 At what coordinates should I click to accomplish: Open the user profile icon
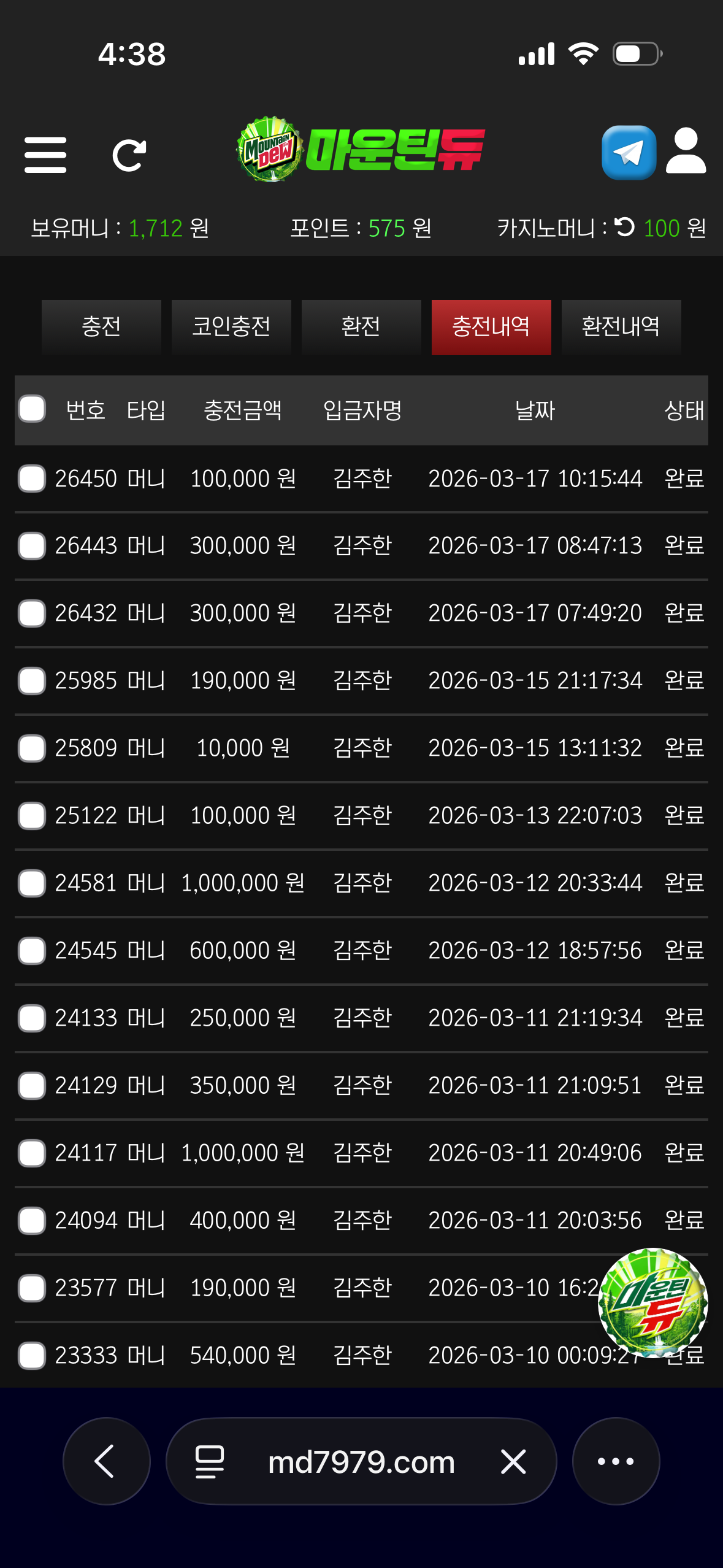point(686,152)
